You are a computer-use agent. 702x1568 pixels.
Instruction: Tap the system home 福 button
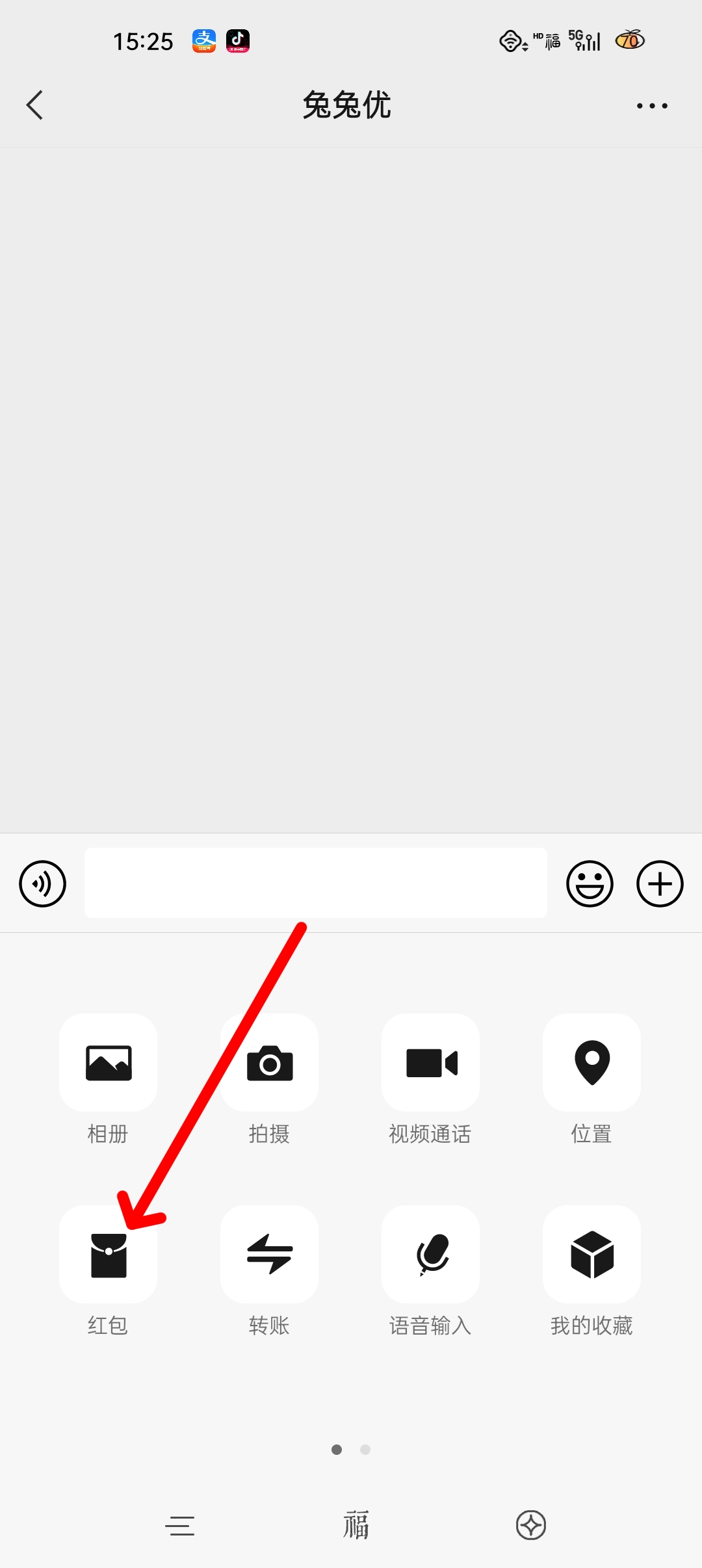pos(356,1526)
